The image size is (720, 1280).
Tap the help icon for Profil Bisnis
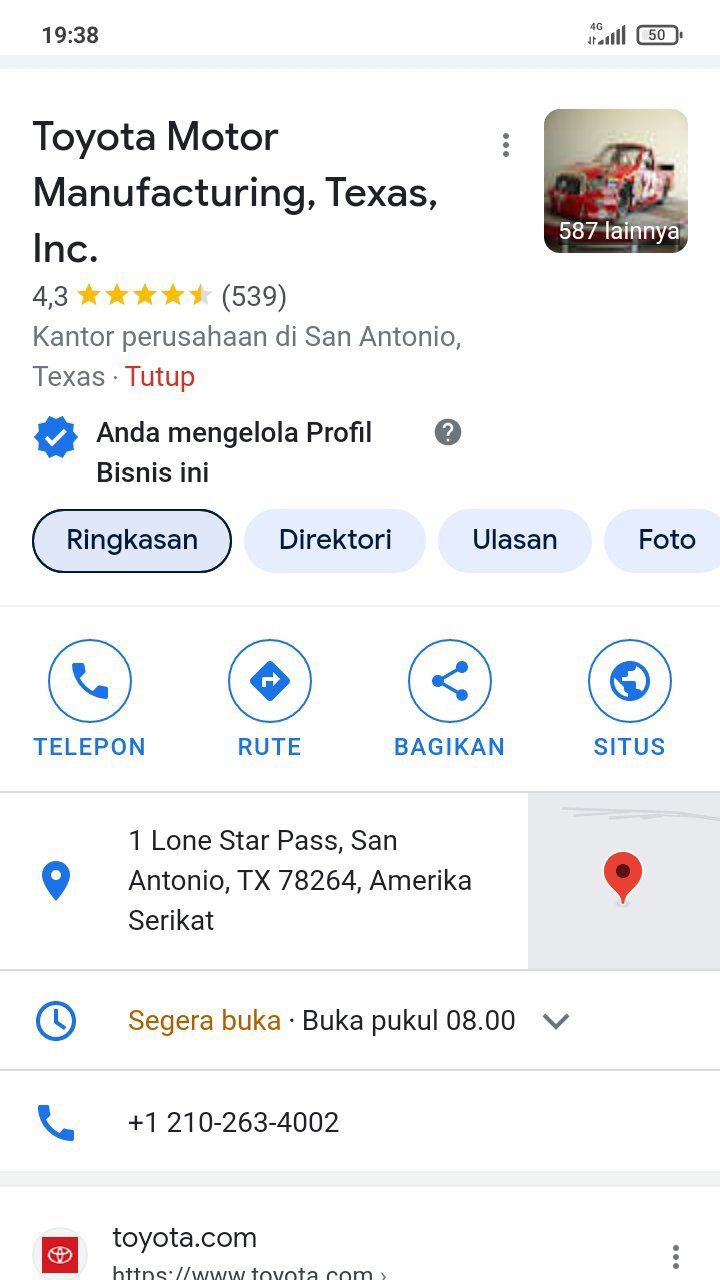coord(448,433)
